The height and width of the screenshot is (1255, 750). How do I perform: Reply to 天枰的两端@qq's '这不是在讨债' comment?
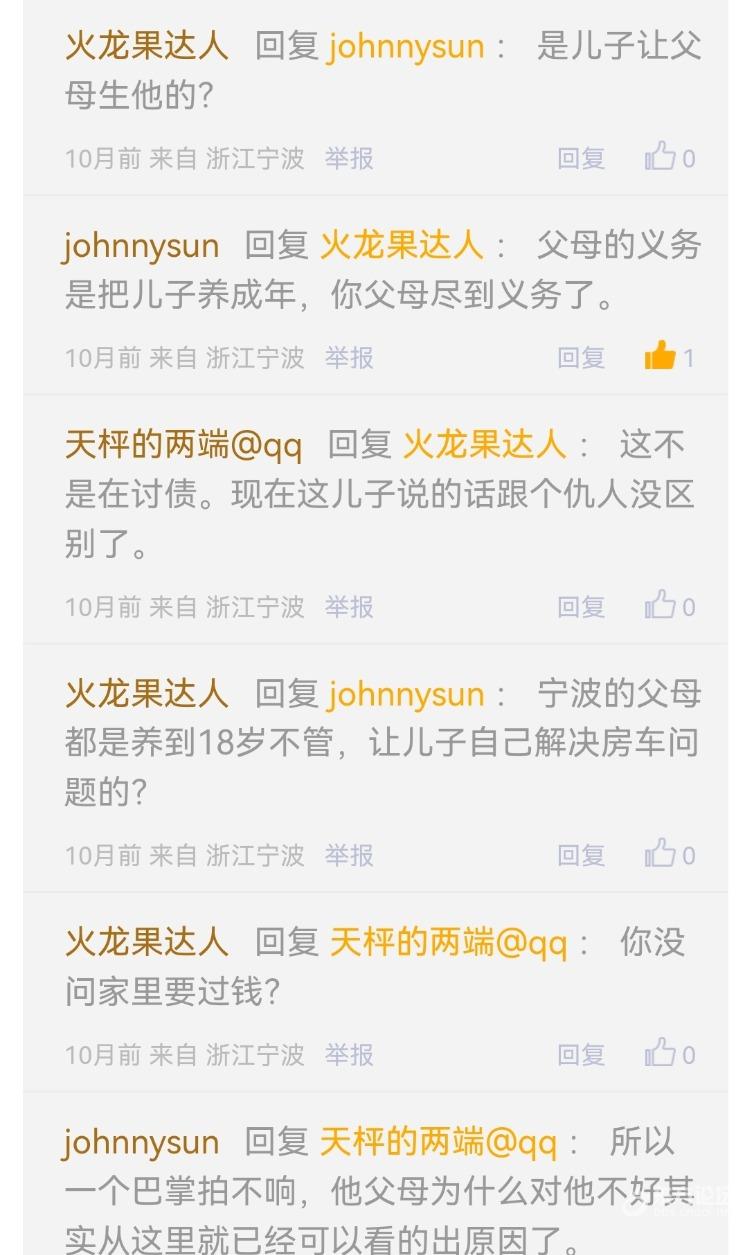(581, 606)
